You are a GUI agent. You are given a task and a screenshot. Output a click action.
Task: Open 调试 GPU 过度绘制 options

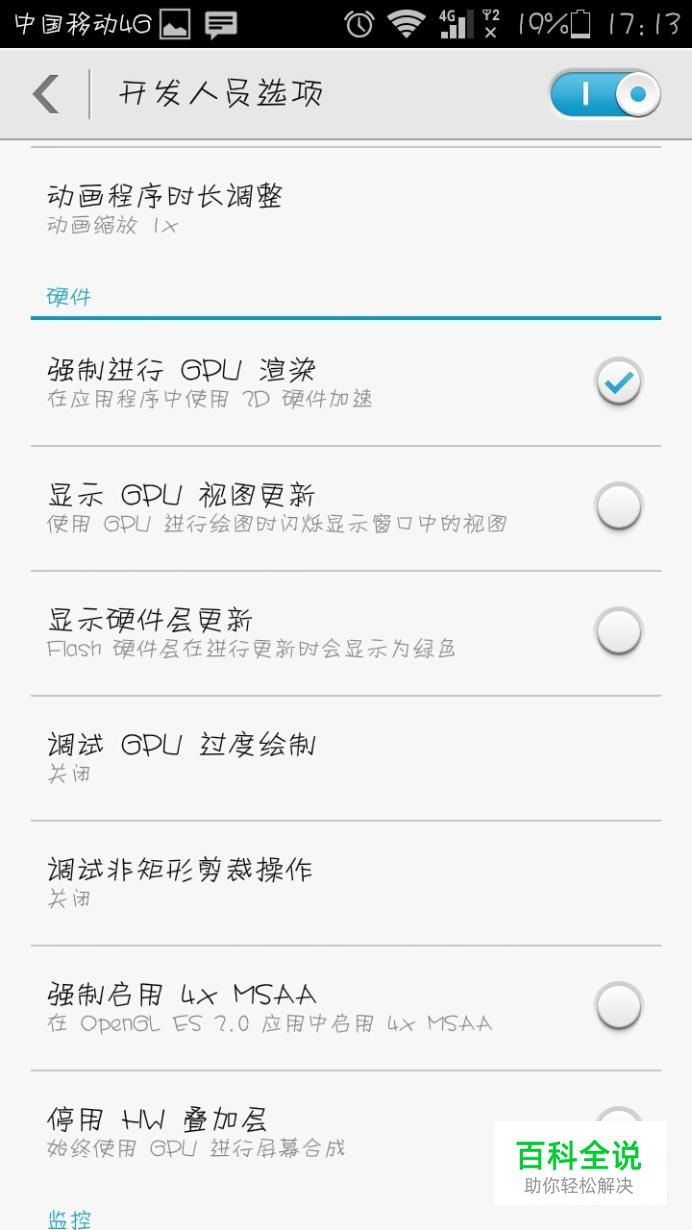click(x=346, y=758)
